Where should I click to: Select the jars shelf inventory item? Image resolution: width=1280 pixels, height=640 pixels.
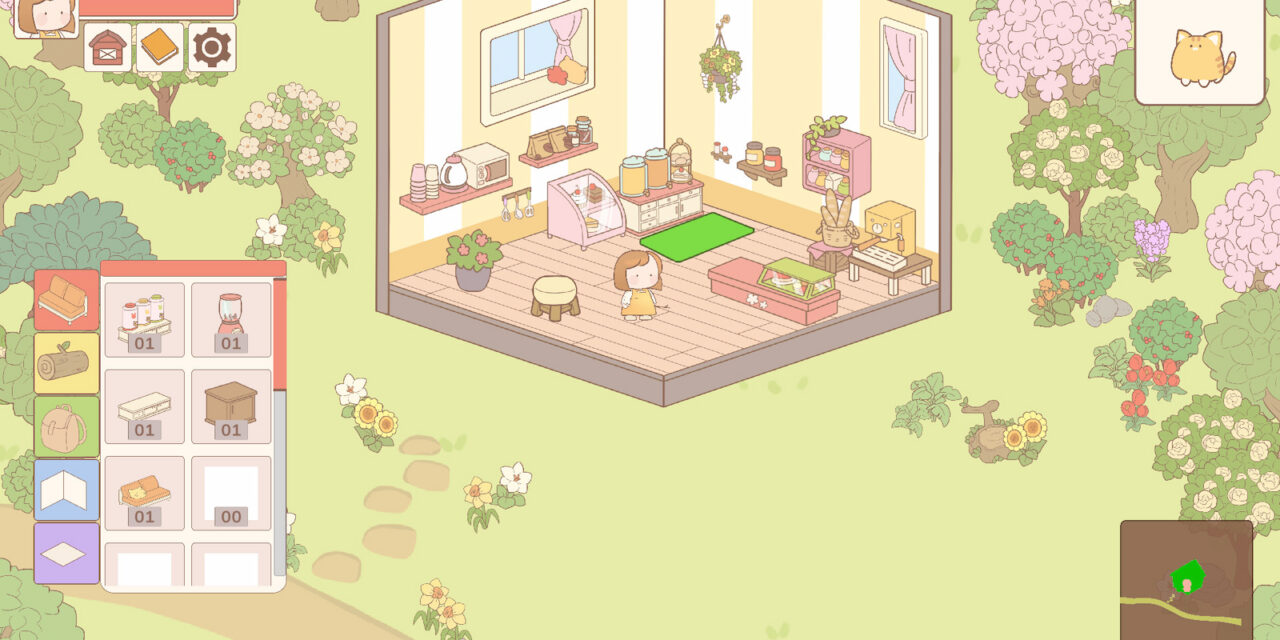(145, 319)
